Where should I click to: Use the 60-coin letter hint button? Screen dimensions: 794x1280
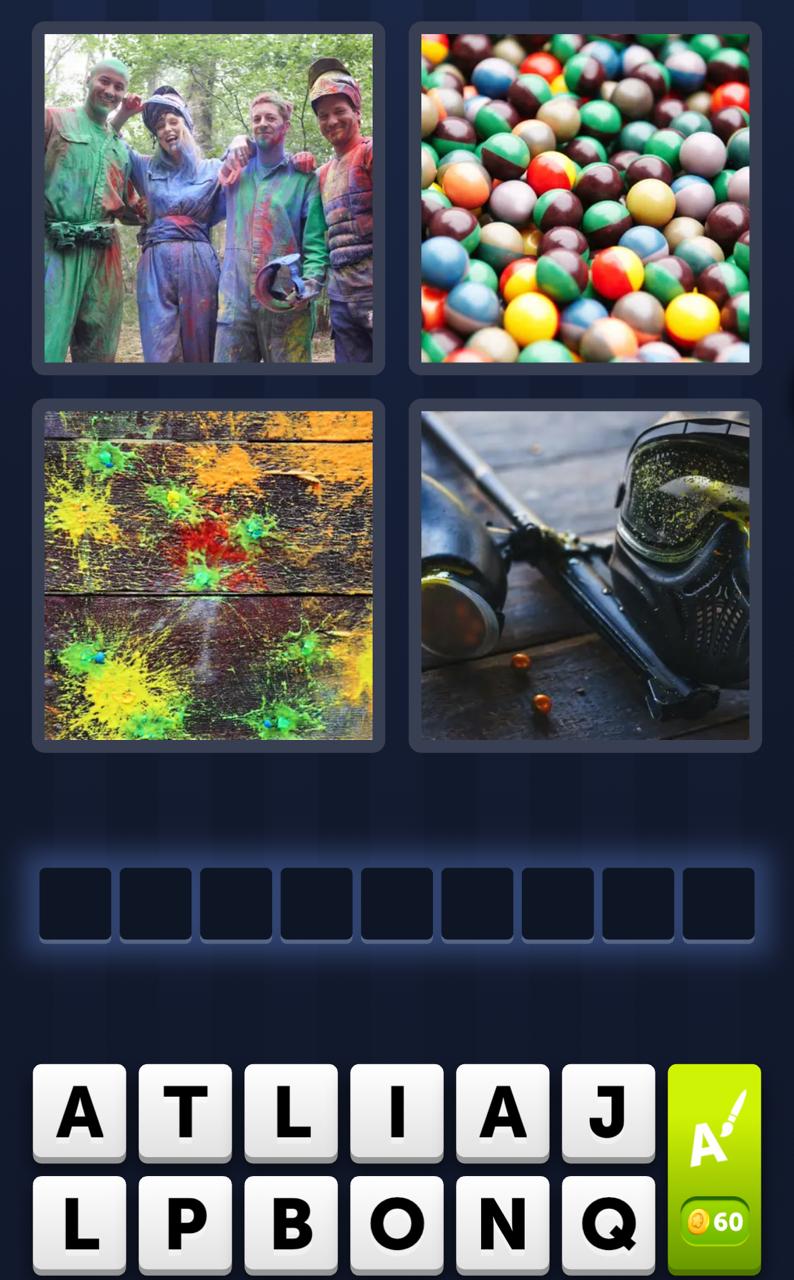[x=714, y=1168]
